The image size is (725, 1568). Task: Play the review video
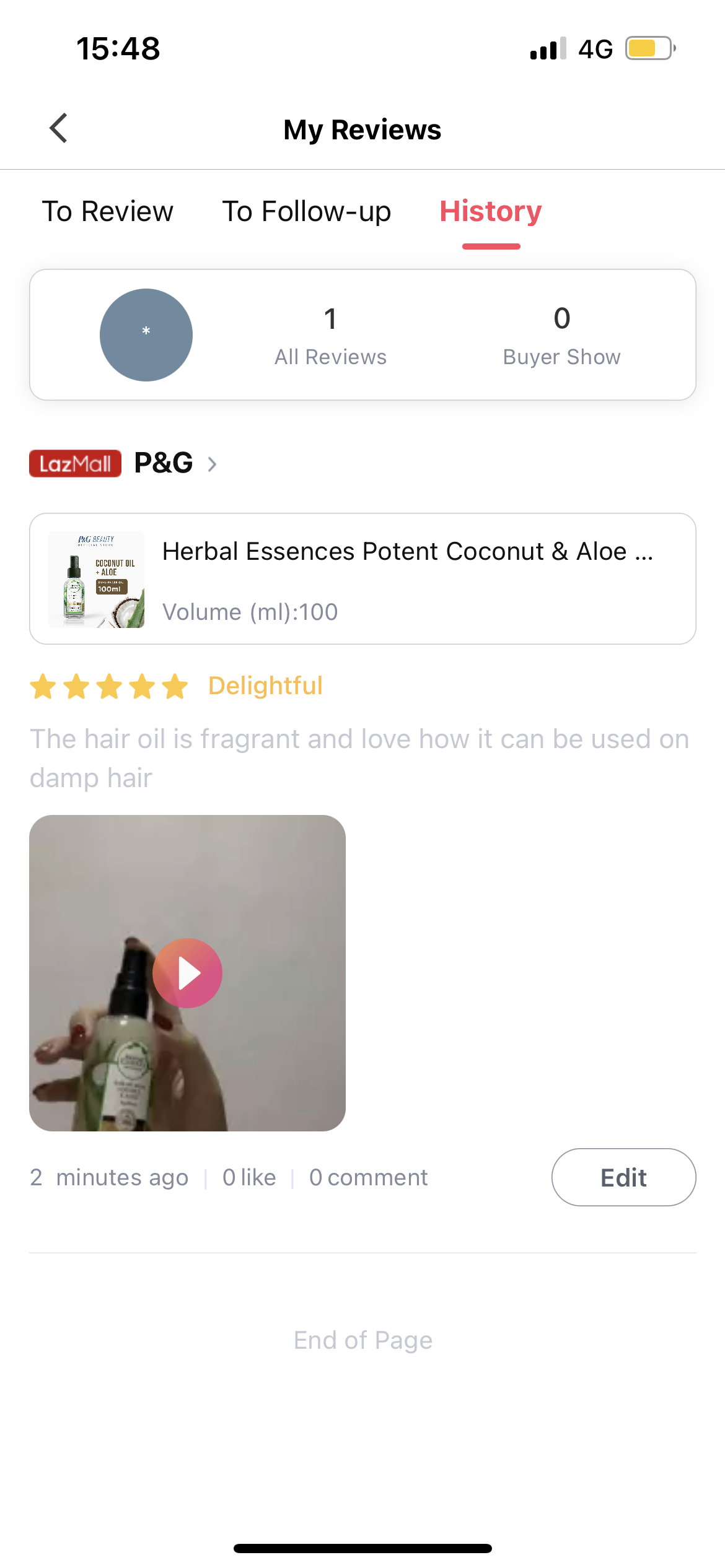187,973
